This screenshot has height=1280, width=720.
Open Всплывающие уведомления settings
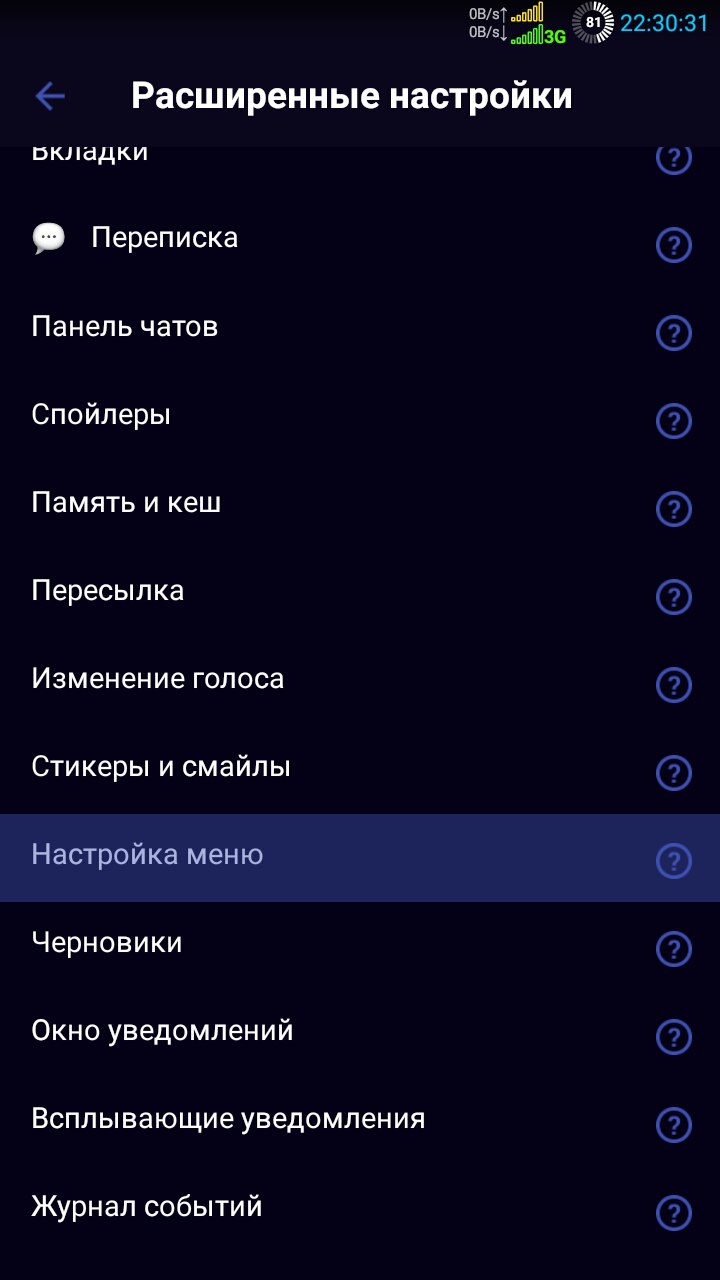coord(360,1118)
